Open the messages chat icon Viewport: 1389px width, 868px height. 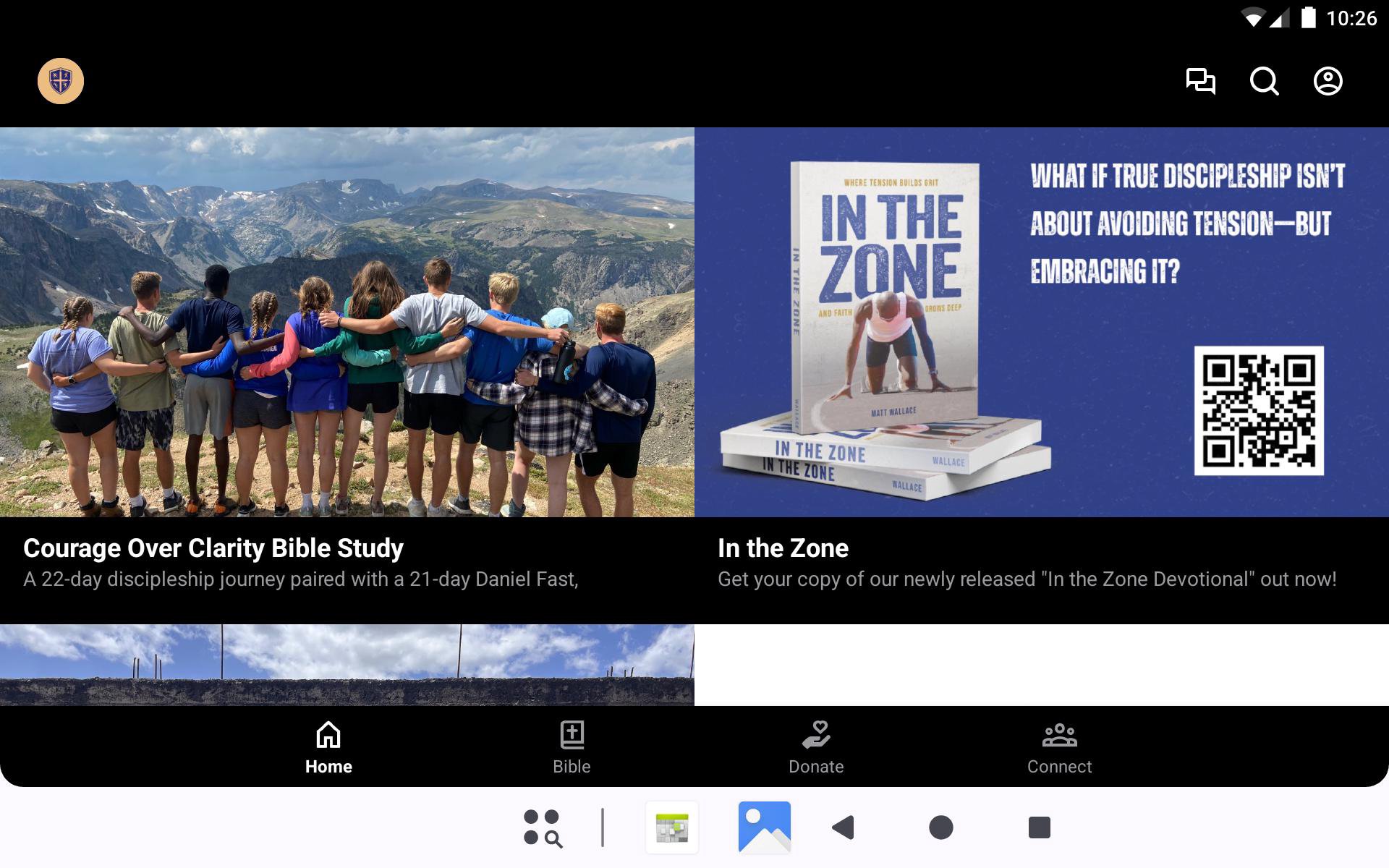coord(1200,81)
